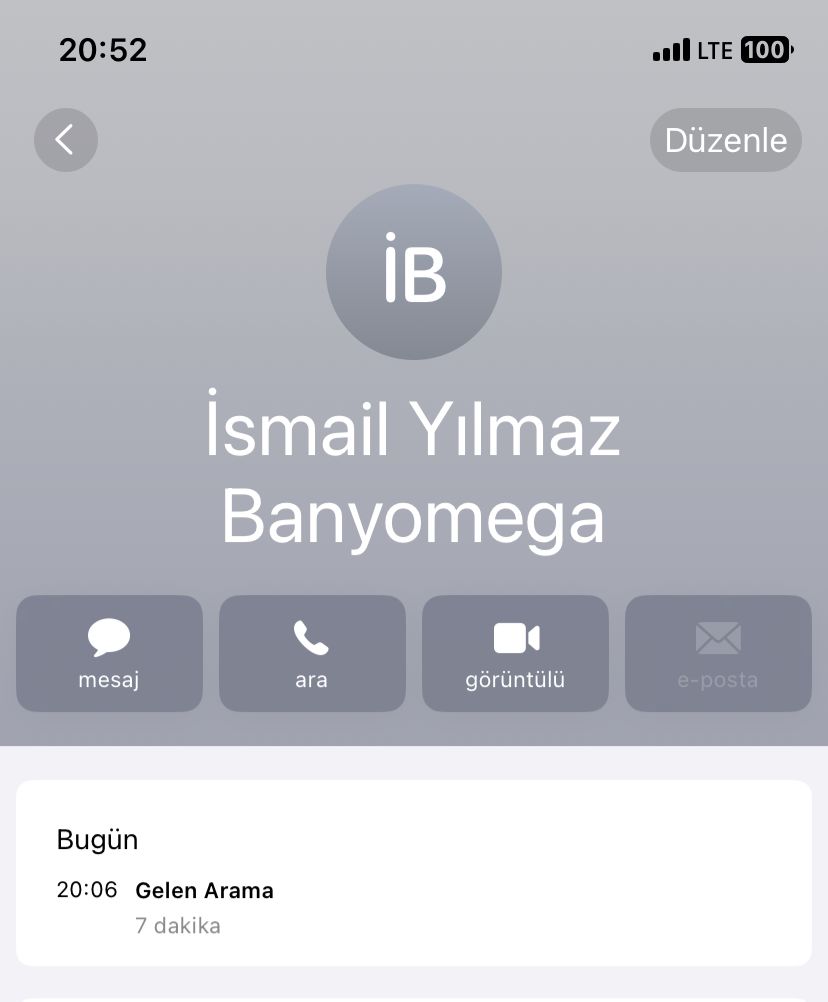Tap Düzenle to edit the contact
This screenshot has height=1002, width=828.
pos(725,140)
